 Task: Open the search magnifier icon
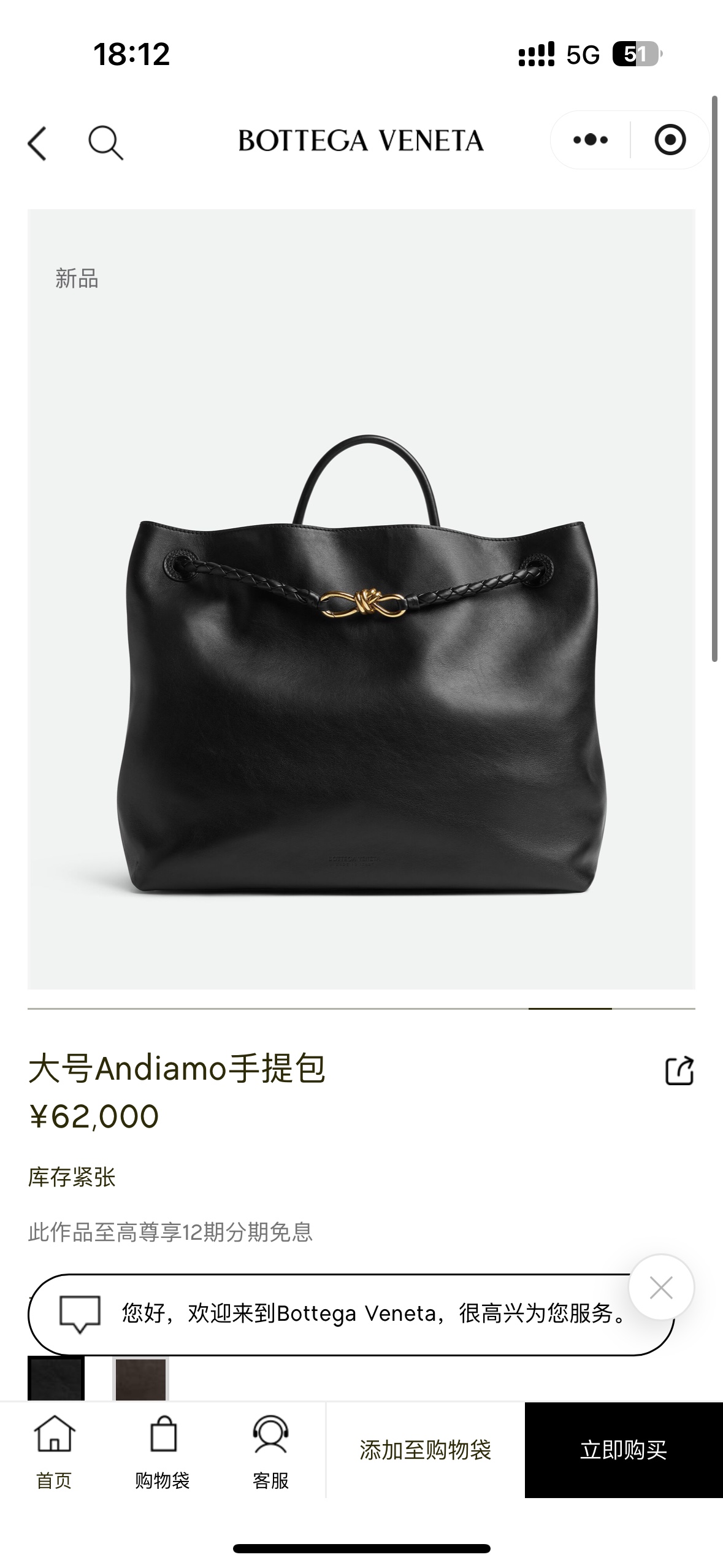pos(105,143)
